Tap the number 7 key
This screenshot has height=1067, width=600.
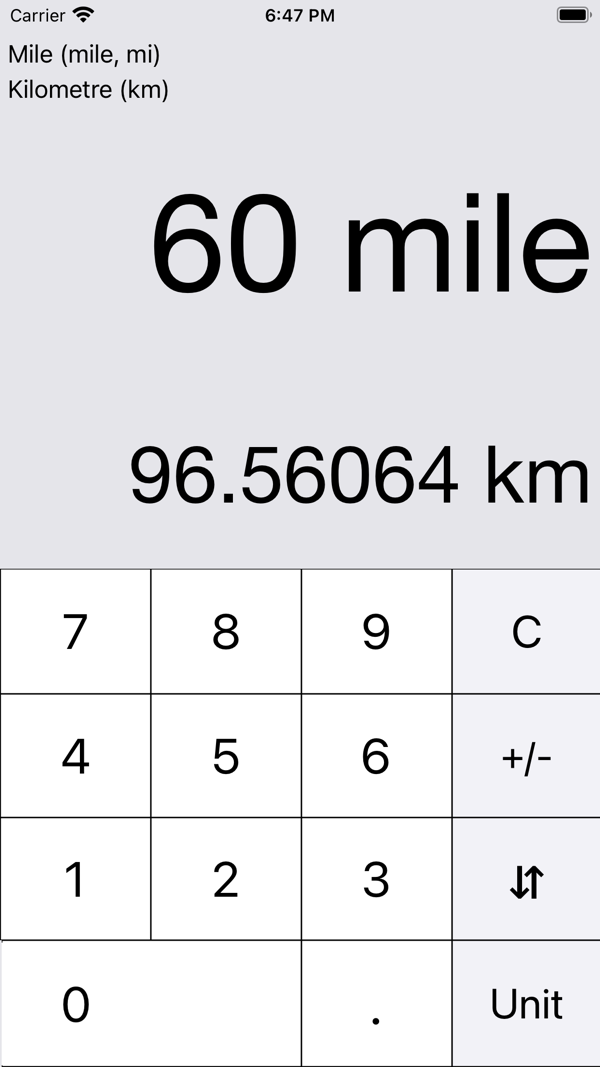point(75,631)
